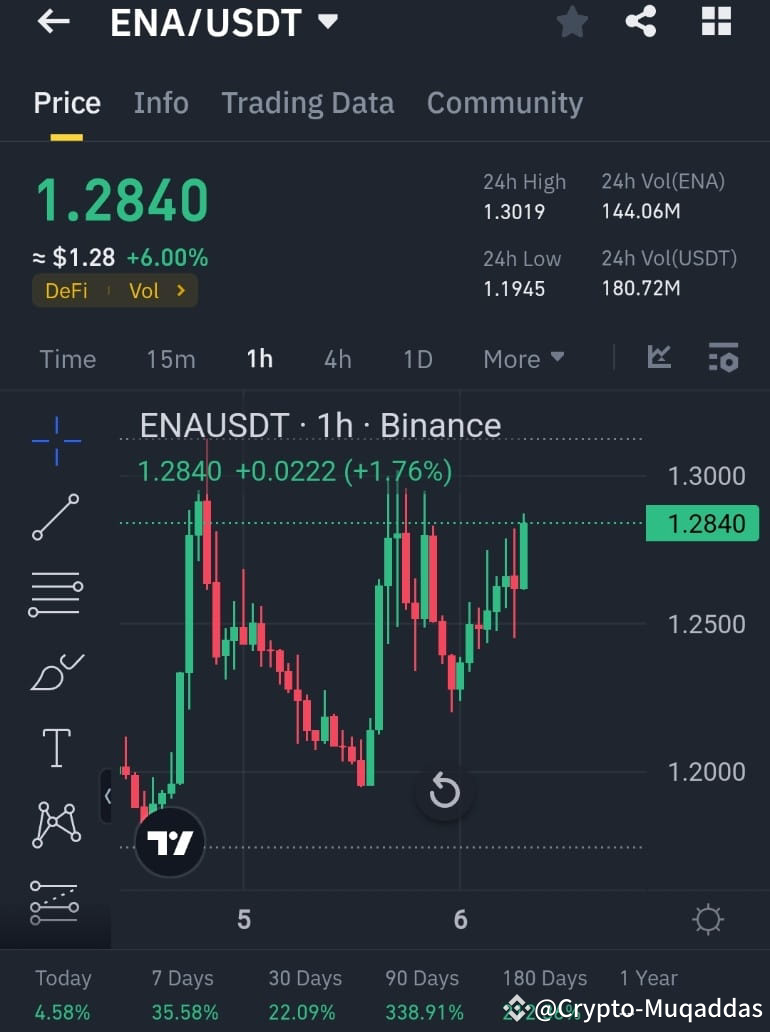Adjust chart brightness with sun icon

(x=708, y=918)
